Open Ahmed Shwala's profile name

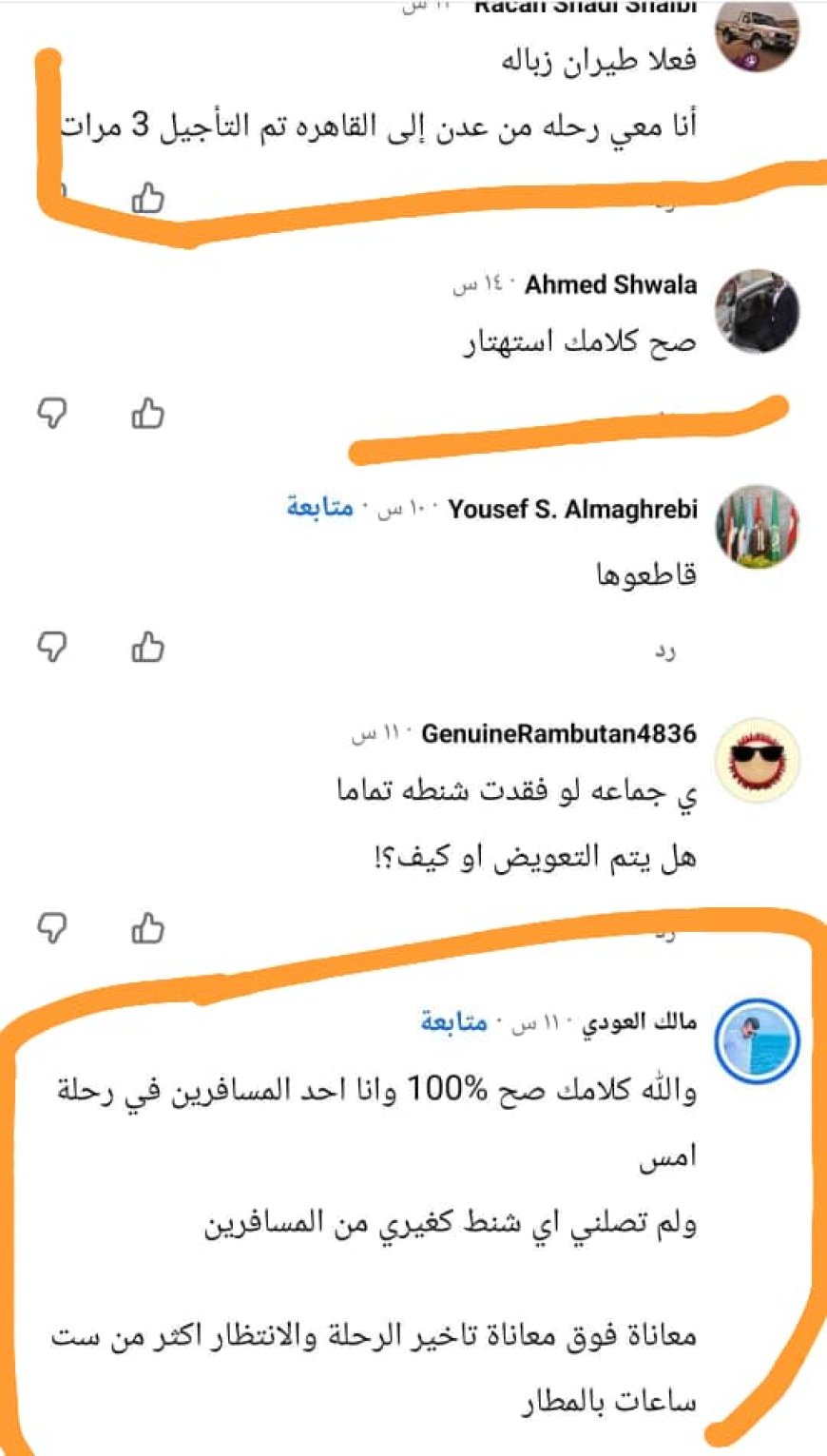610,284
